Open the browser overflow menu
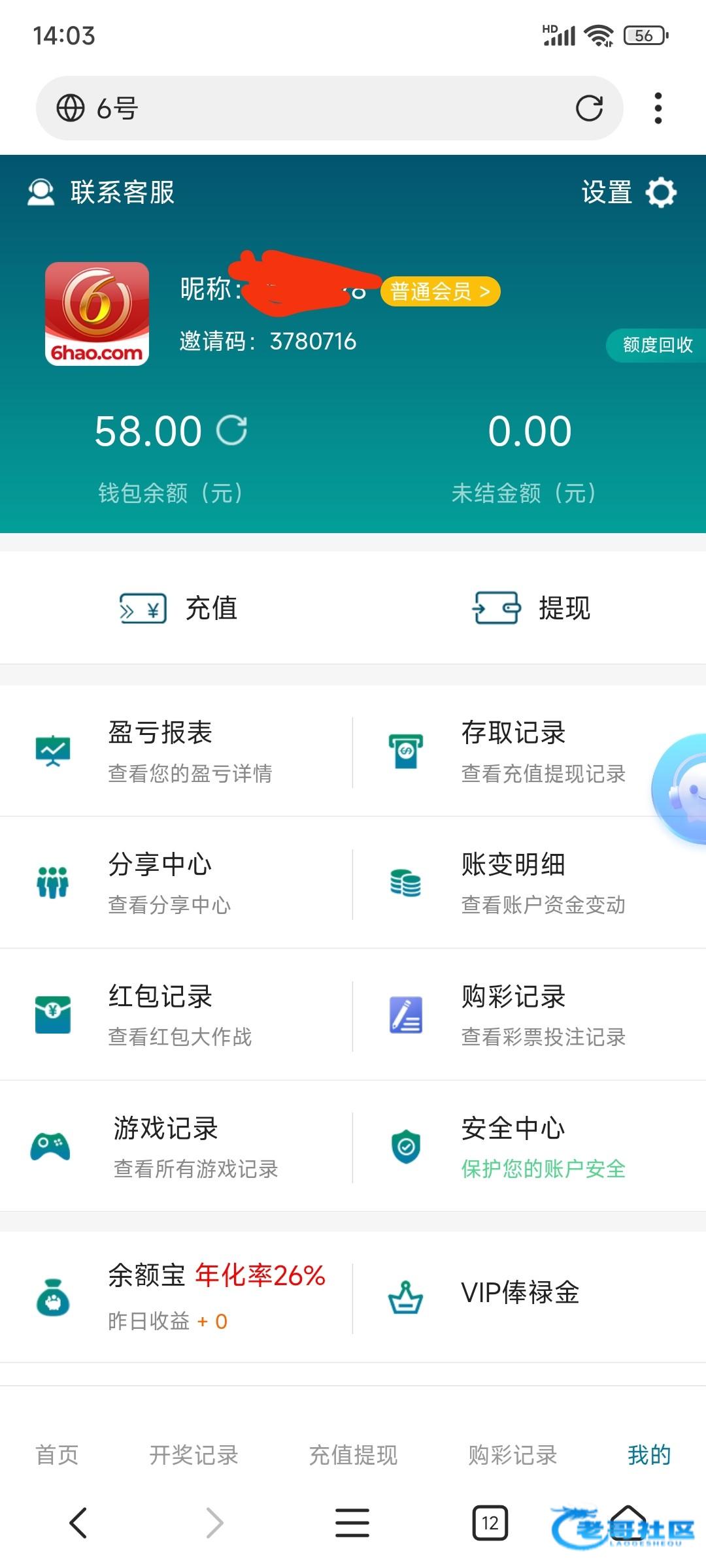The height and width of the screenshot is (1568, 706). coord(658,108)
